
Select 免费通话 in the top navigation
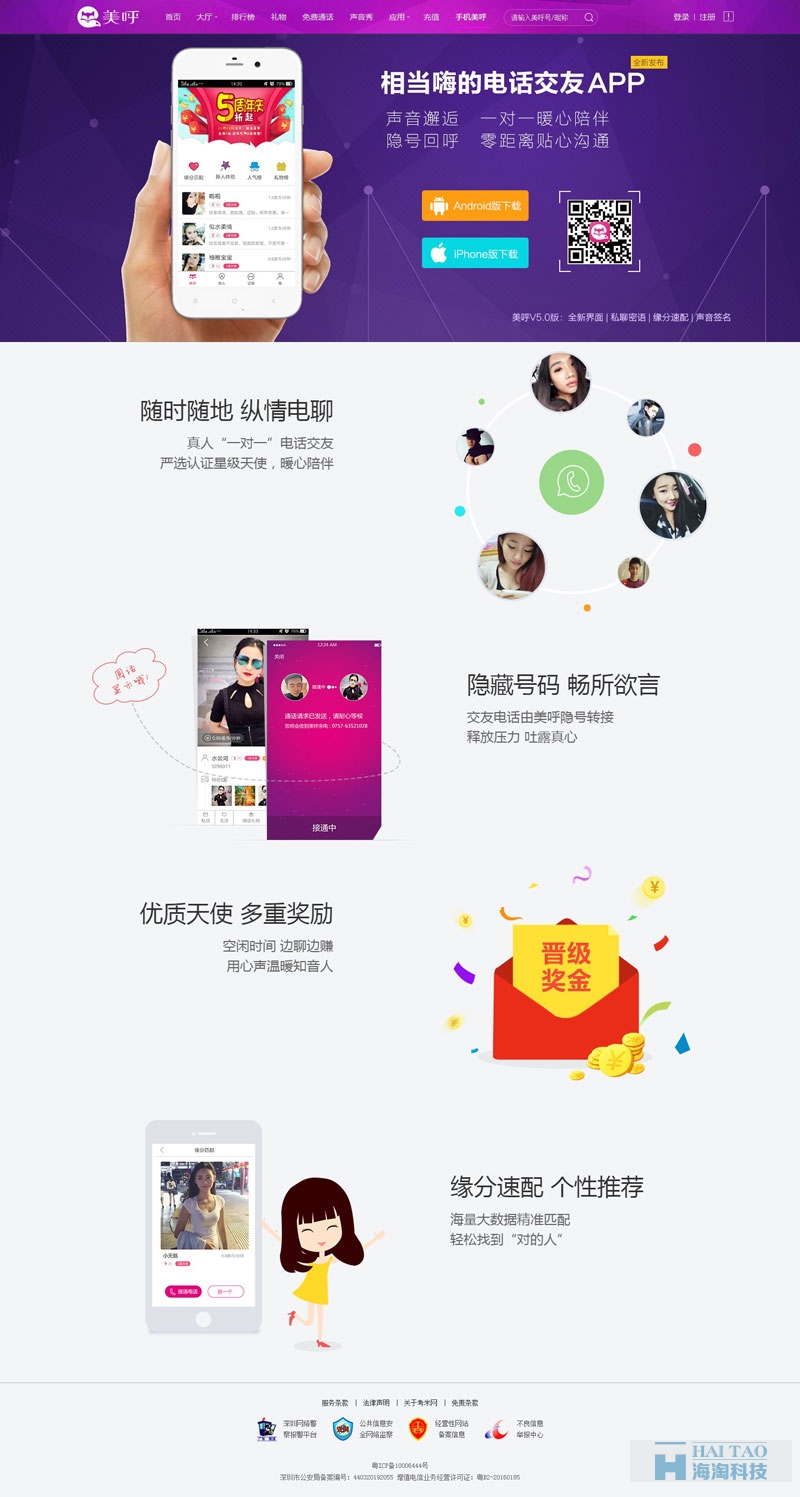point(318,17)
